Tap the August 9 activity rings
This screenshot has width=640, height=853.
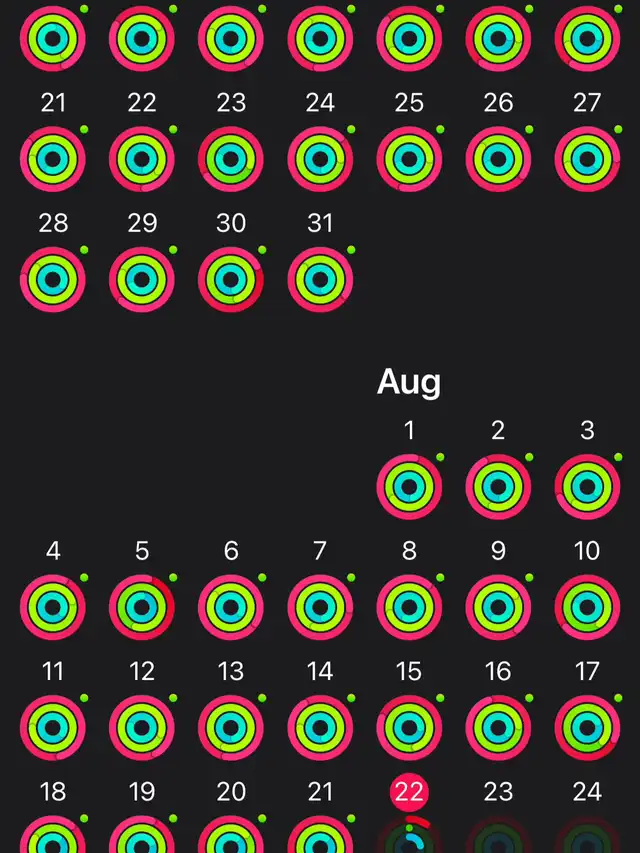click(x=498, y=608)
